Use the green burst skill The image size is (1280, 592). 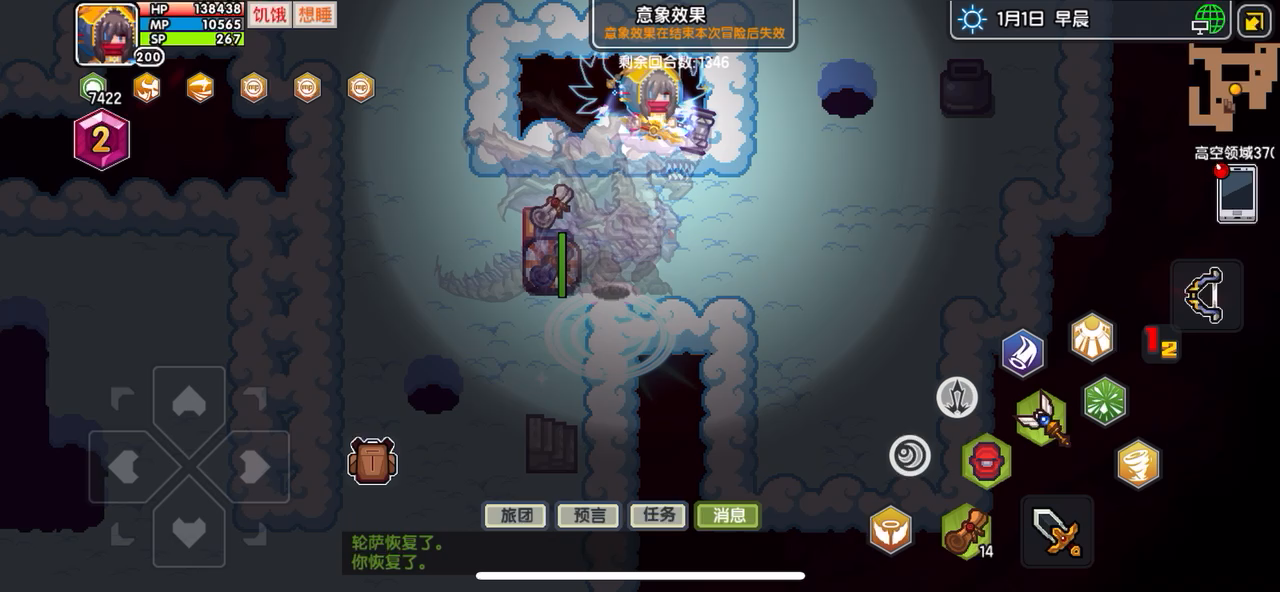(1105, 401)
